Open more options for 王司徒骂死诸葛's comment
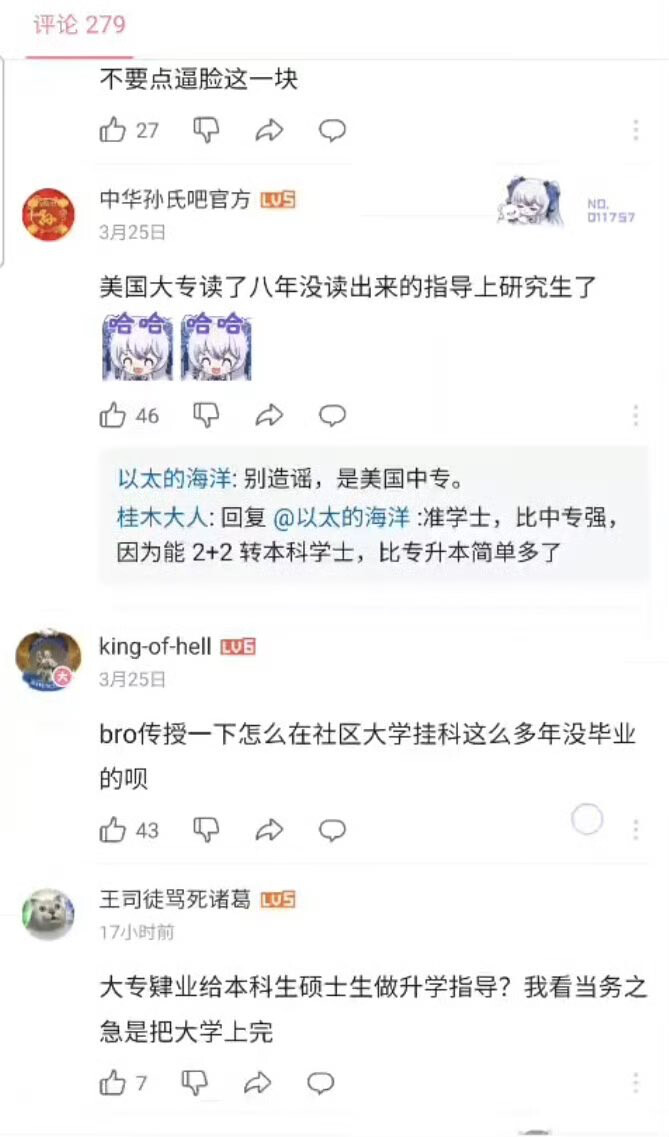Screen dimensions: 669x1137 636,1083
